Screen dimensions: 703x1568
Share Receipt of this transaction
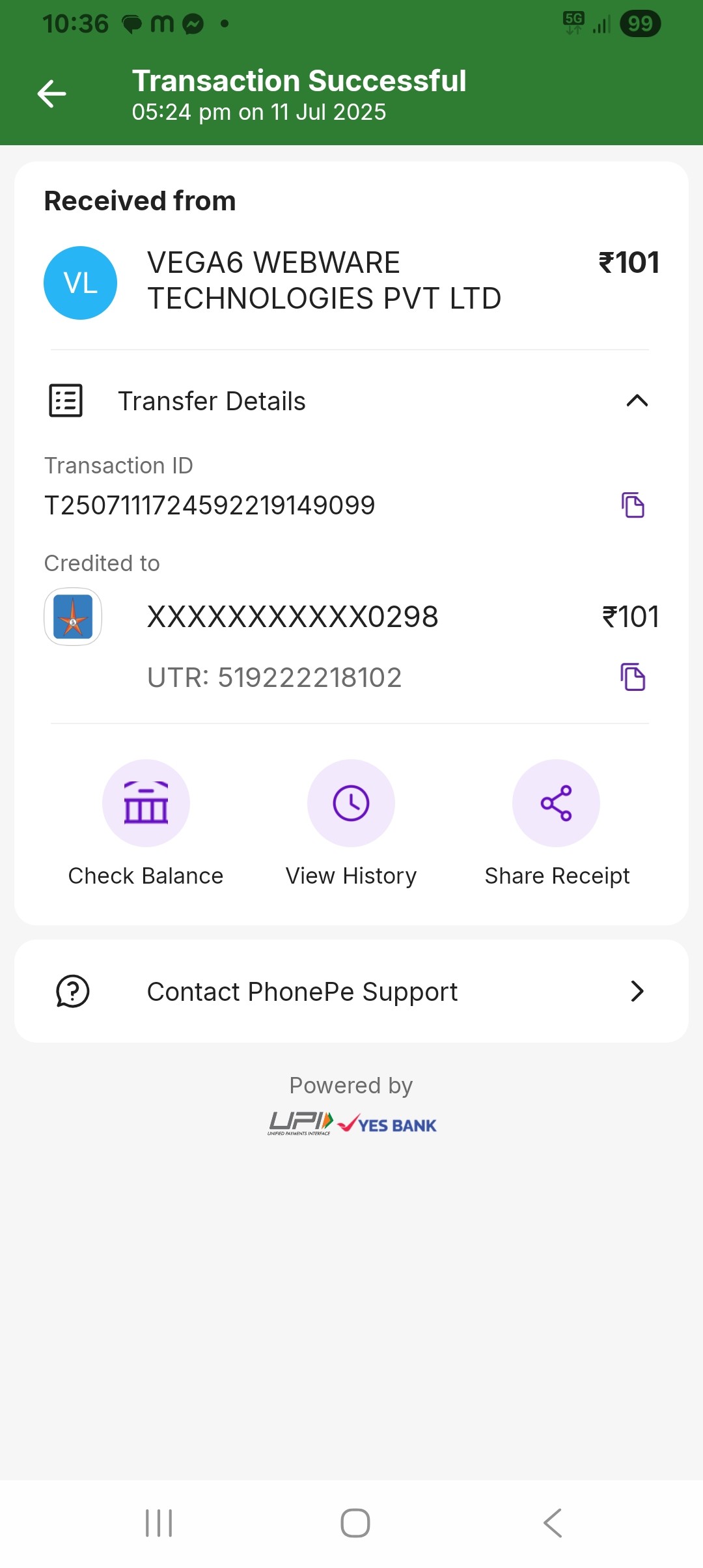pos(556,804)
